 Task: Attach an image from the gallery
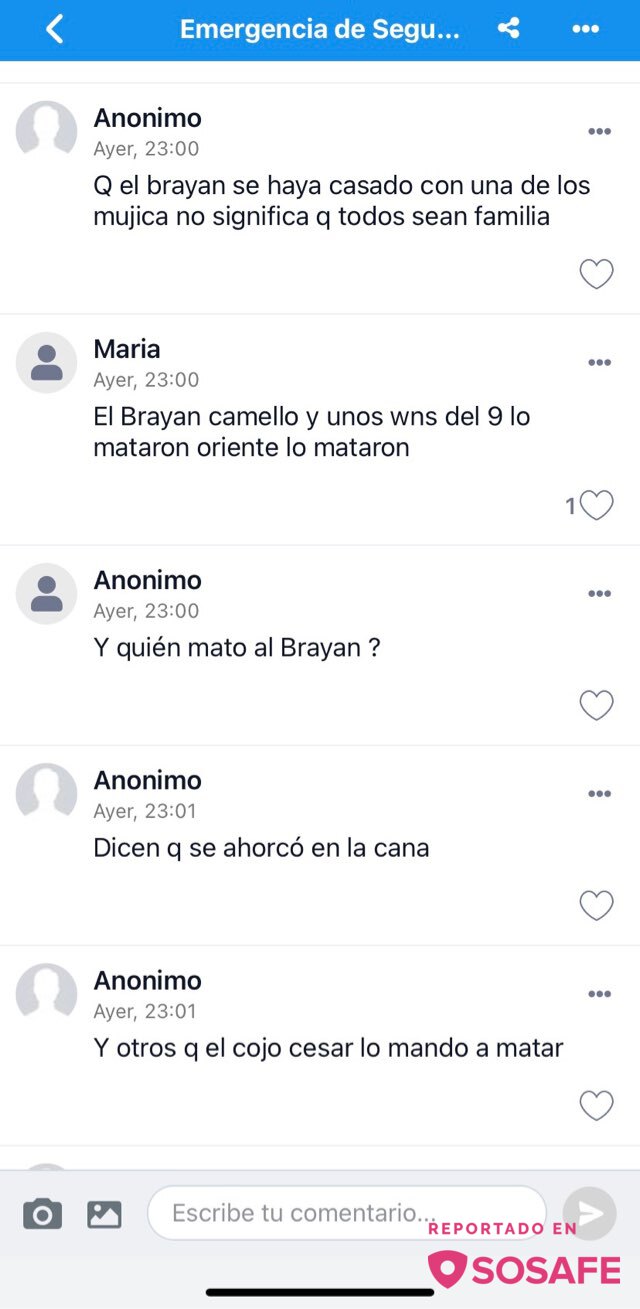pos(104,1214)
